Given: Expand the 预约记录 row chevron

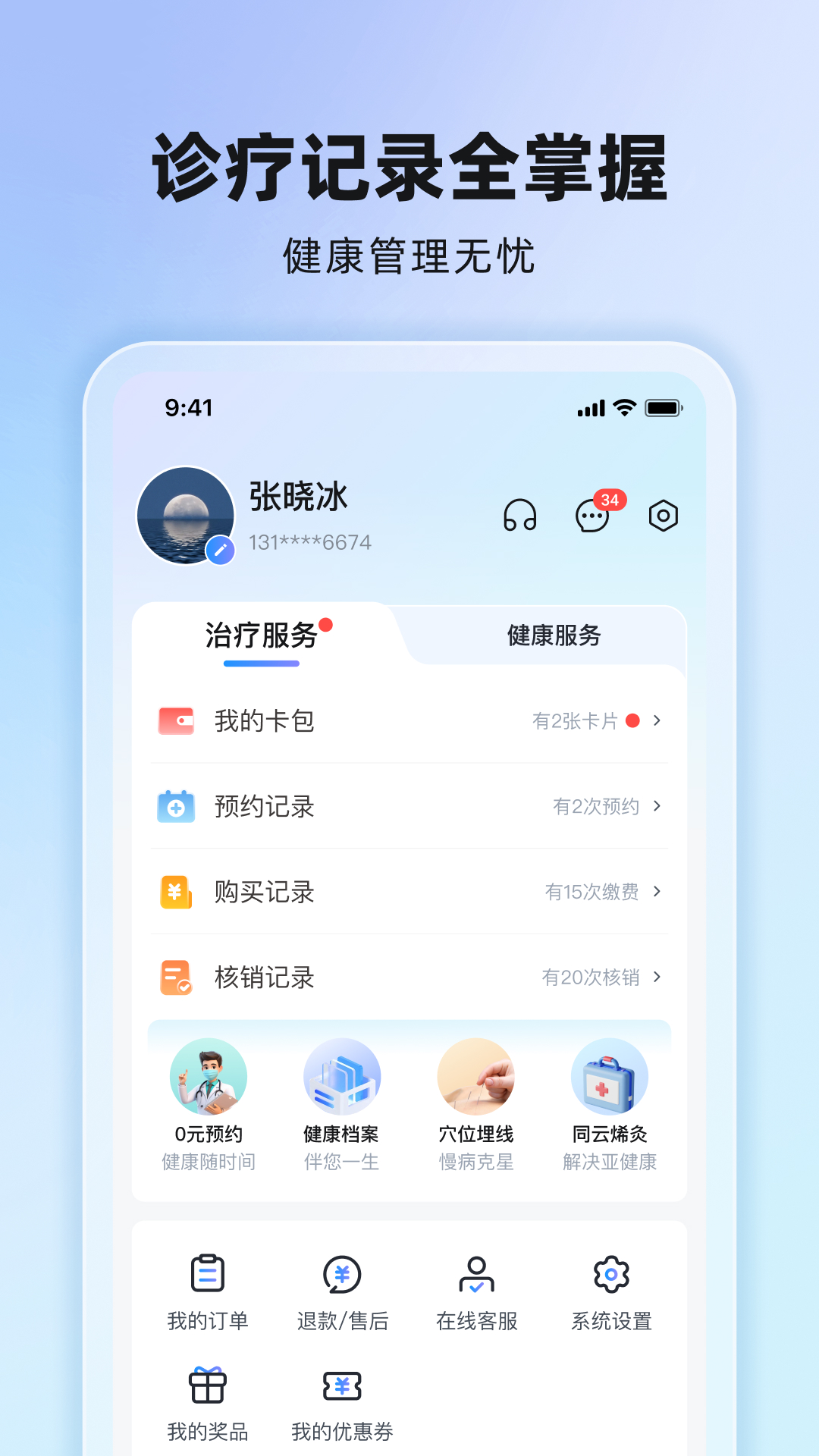Looking at the screenshot, I should pos(657,807).
